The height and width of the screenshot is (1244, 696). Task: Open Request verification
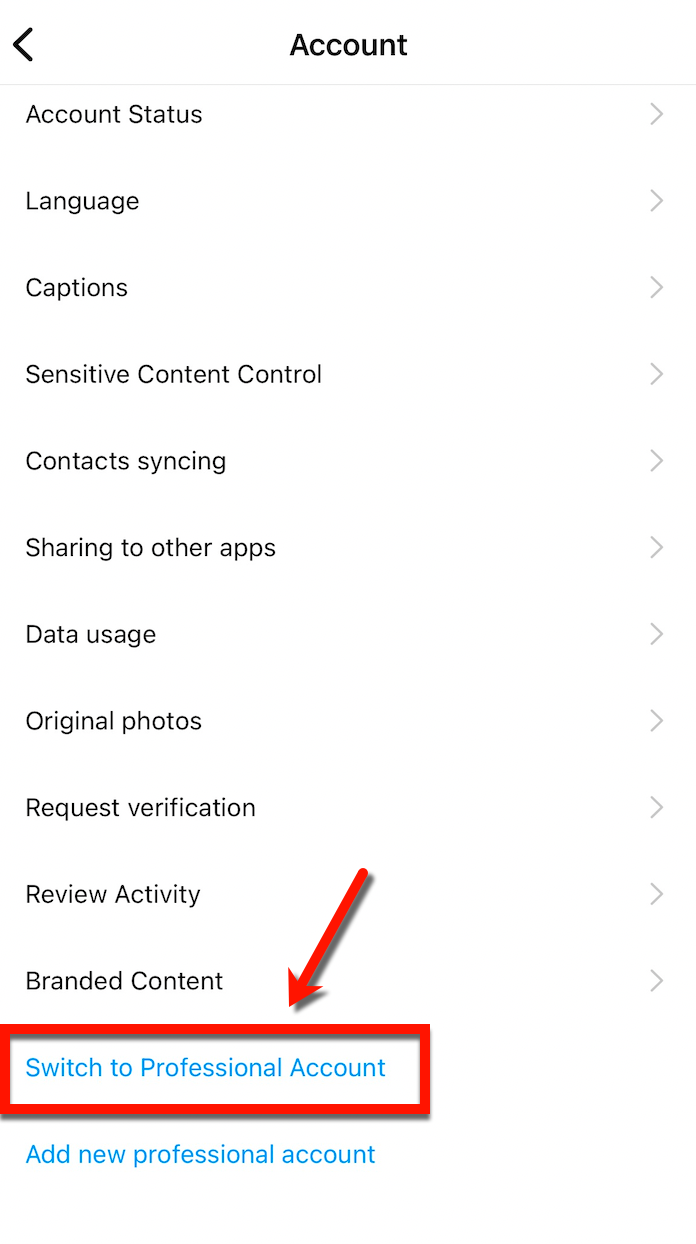pyautogui.click(x=348, y=808)
